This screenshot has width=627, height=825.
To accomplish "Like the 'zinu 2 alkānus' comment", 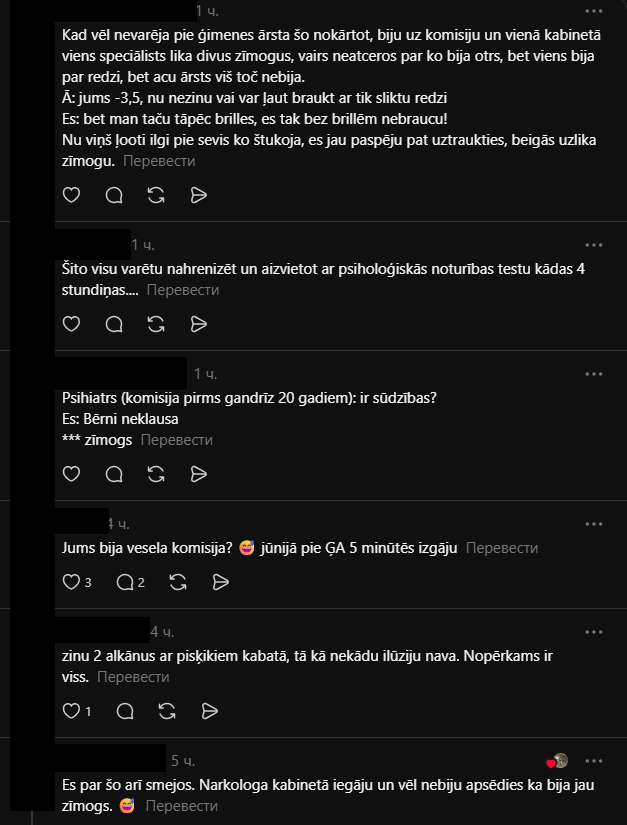I will [x=77, y=711].
